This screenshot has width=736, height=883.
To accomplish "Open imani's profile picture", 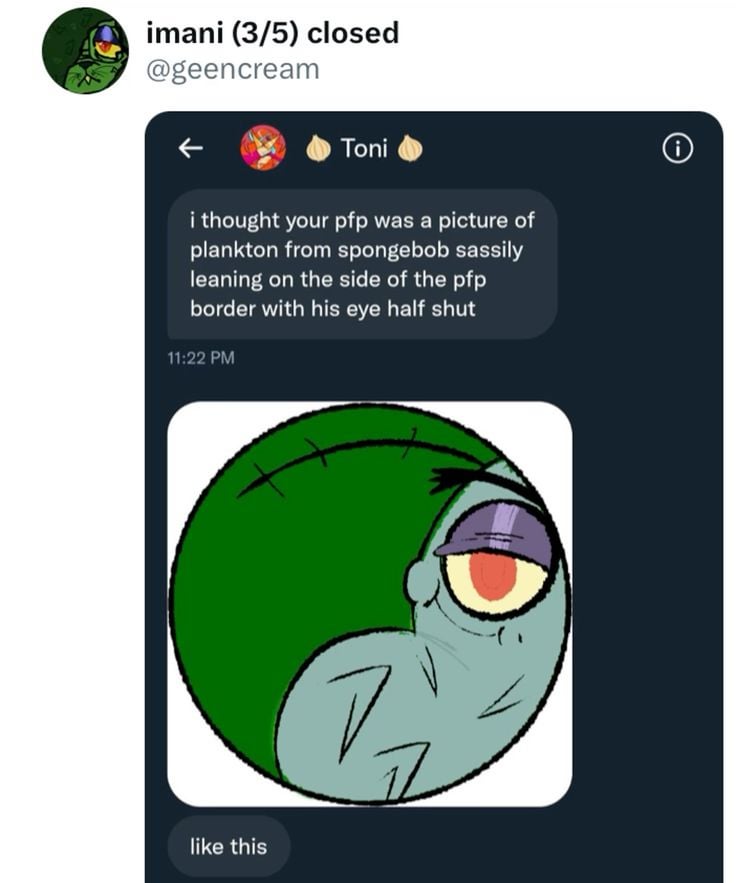I will pos(85,51).
